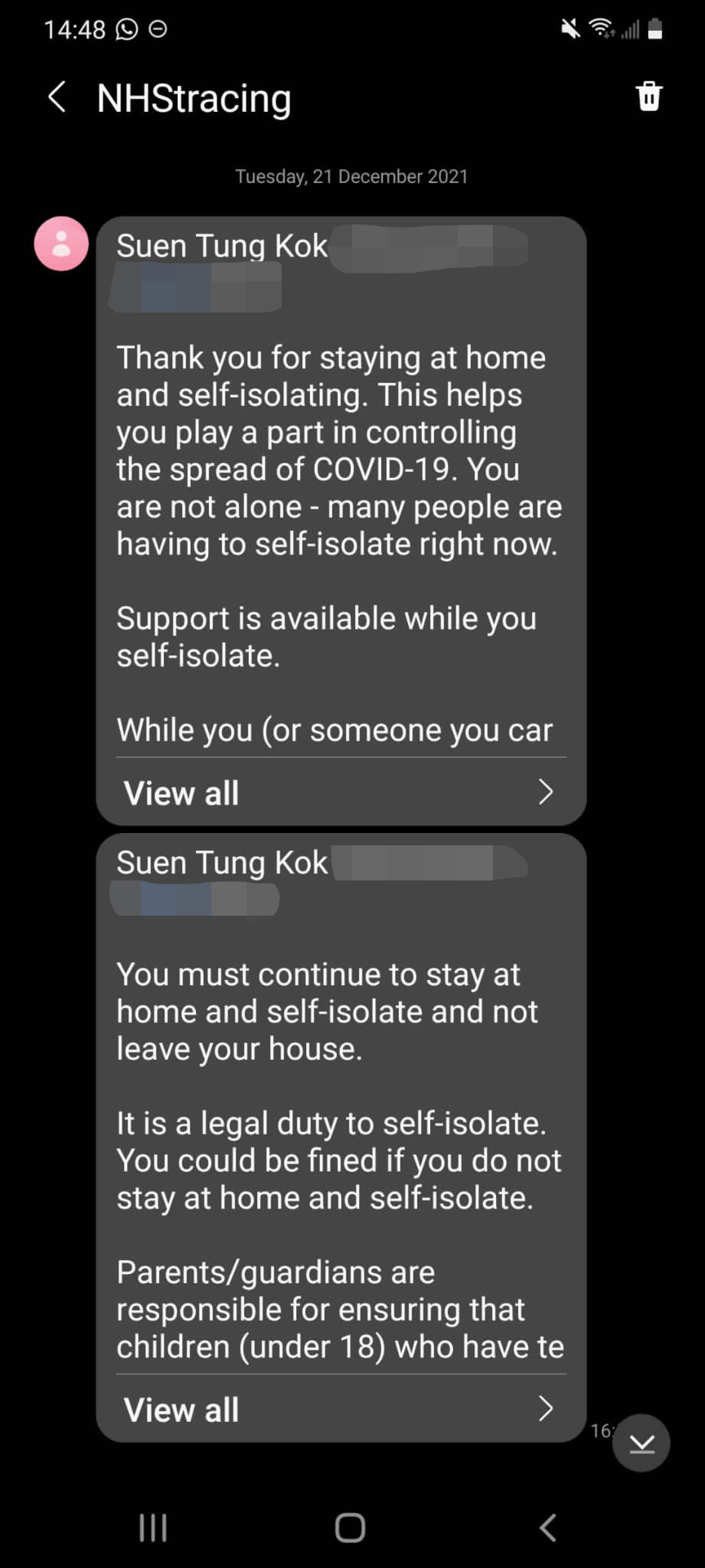View all of the 'Thank you for staying' message
The height and width of the screenshot is (1568, 705).
[x=340, y=792]
